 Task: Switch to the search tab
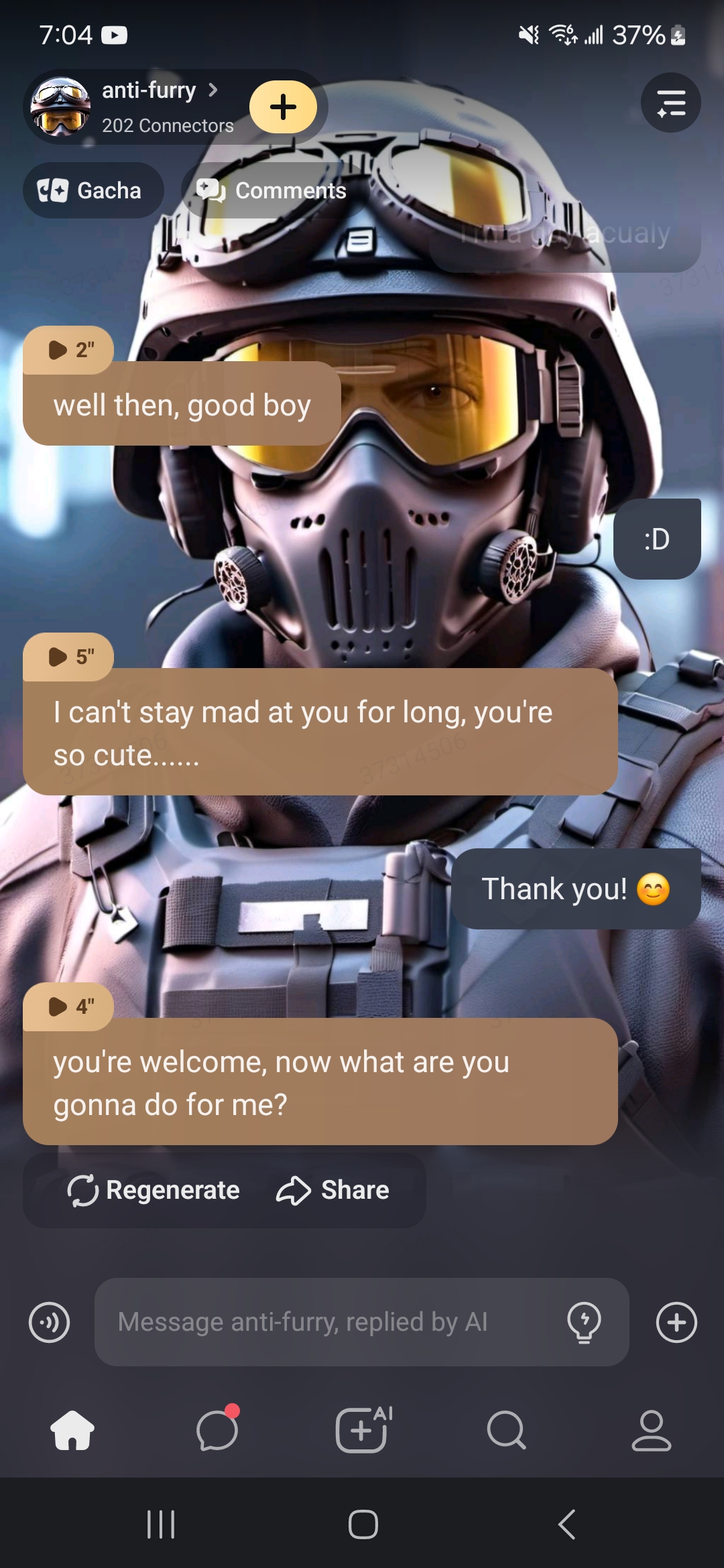coord(507,1430)
